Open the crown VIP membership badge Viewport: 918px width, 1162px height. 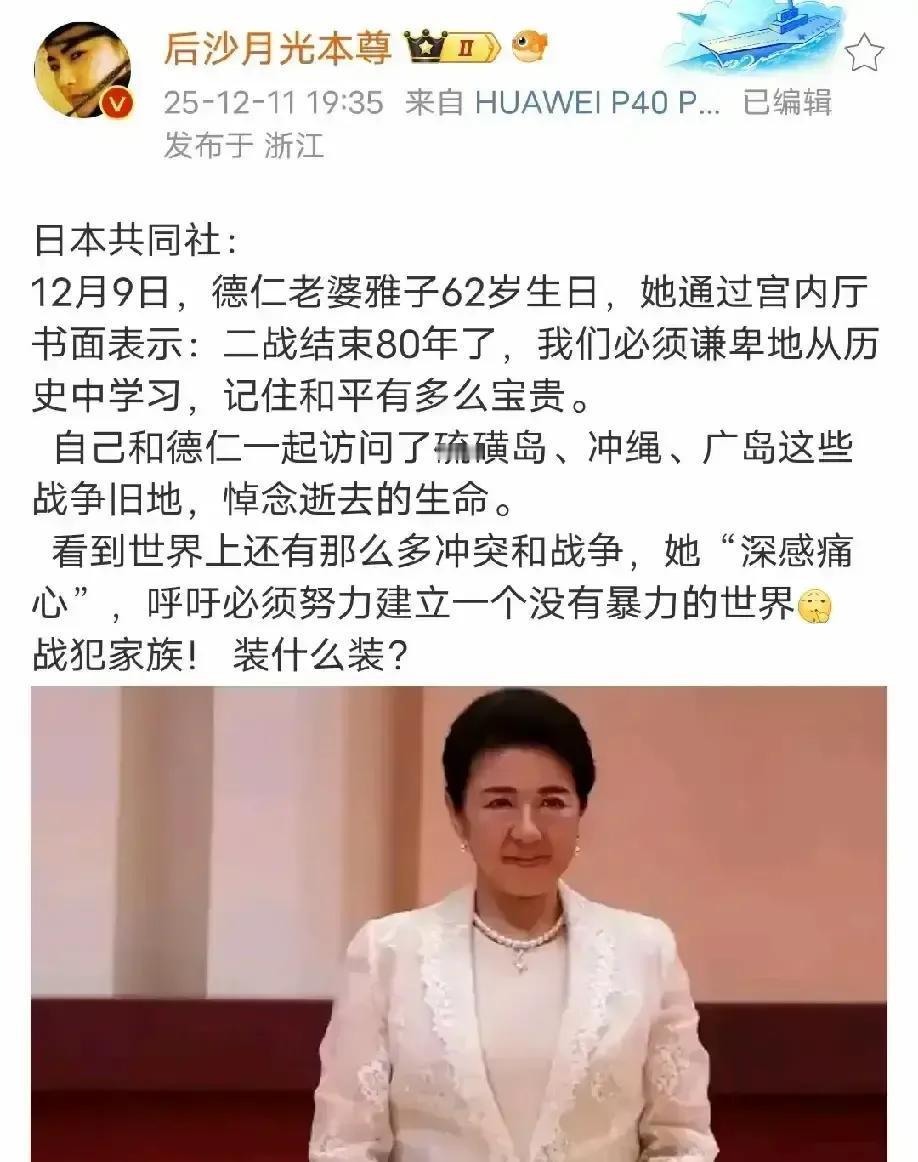[426, 45]
